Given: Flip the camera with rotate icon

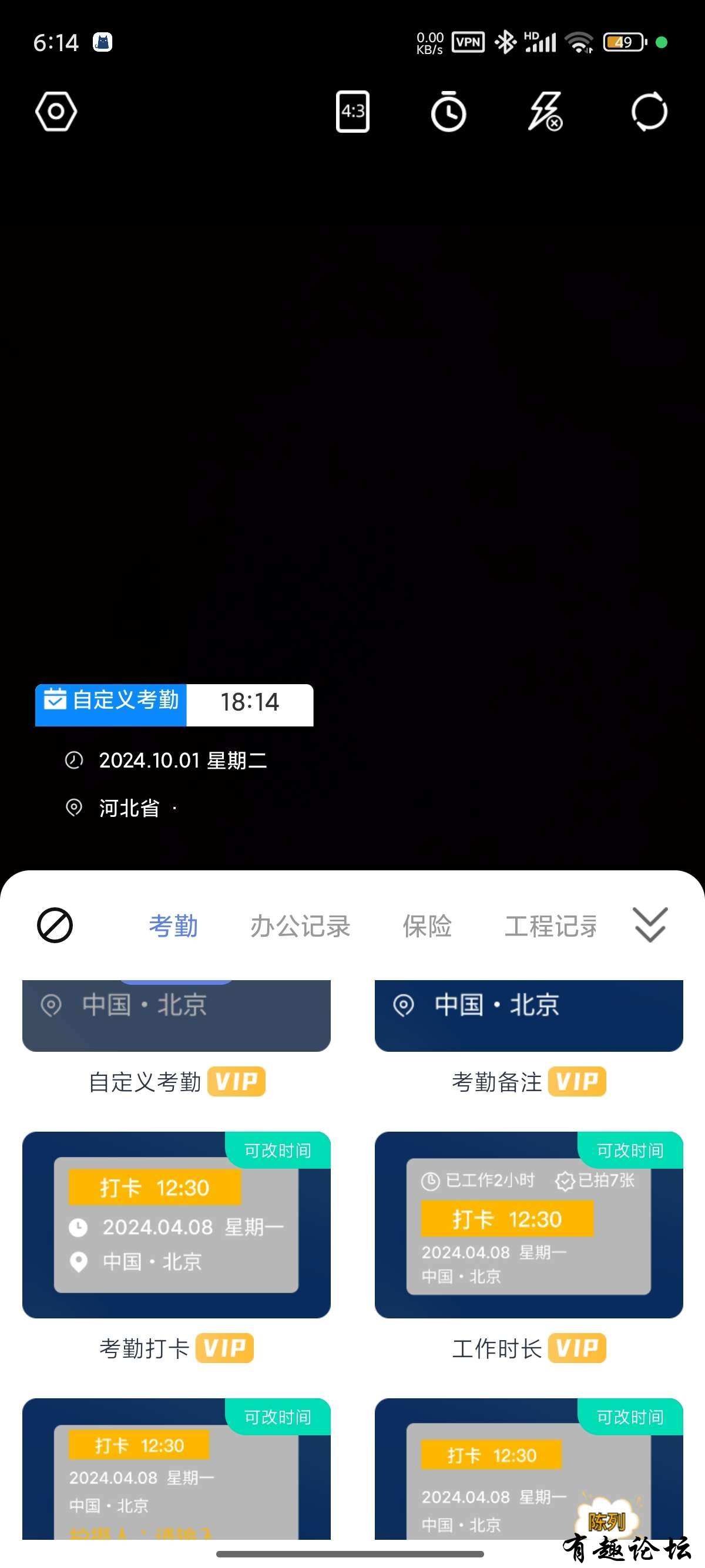Looking at the screenshot, I should [649, 112].
